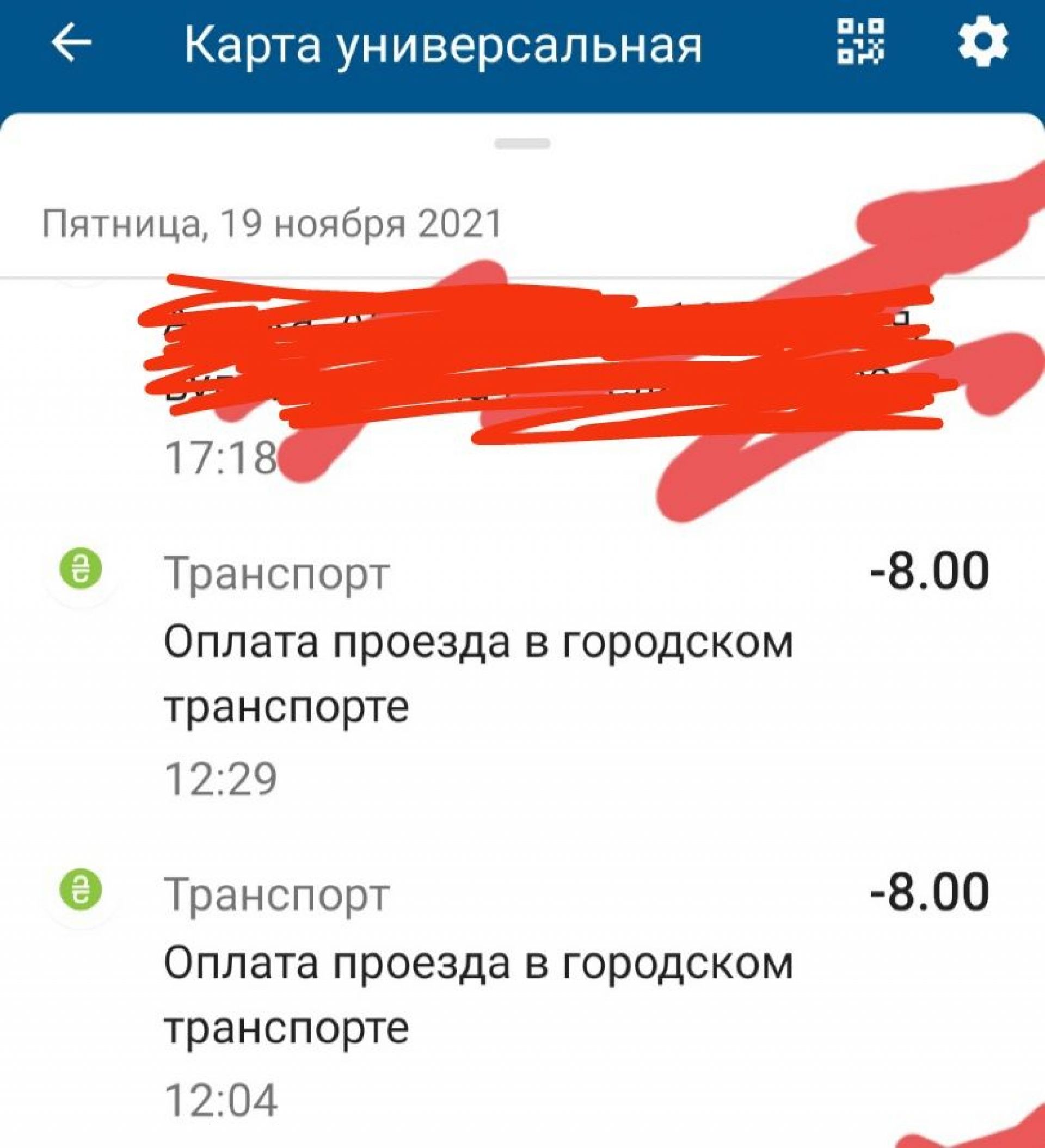
Task: Open card settings gear
Action: coord(983,42)
